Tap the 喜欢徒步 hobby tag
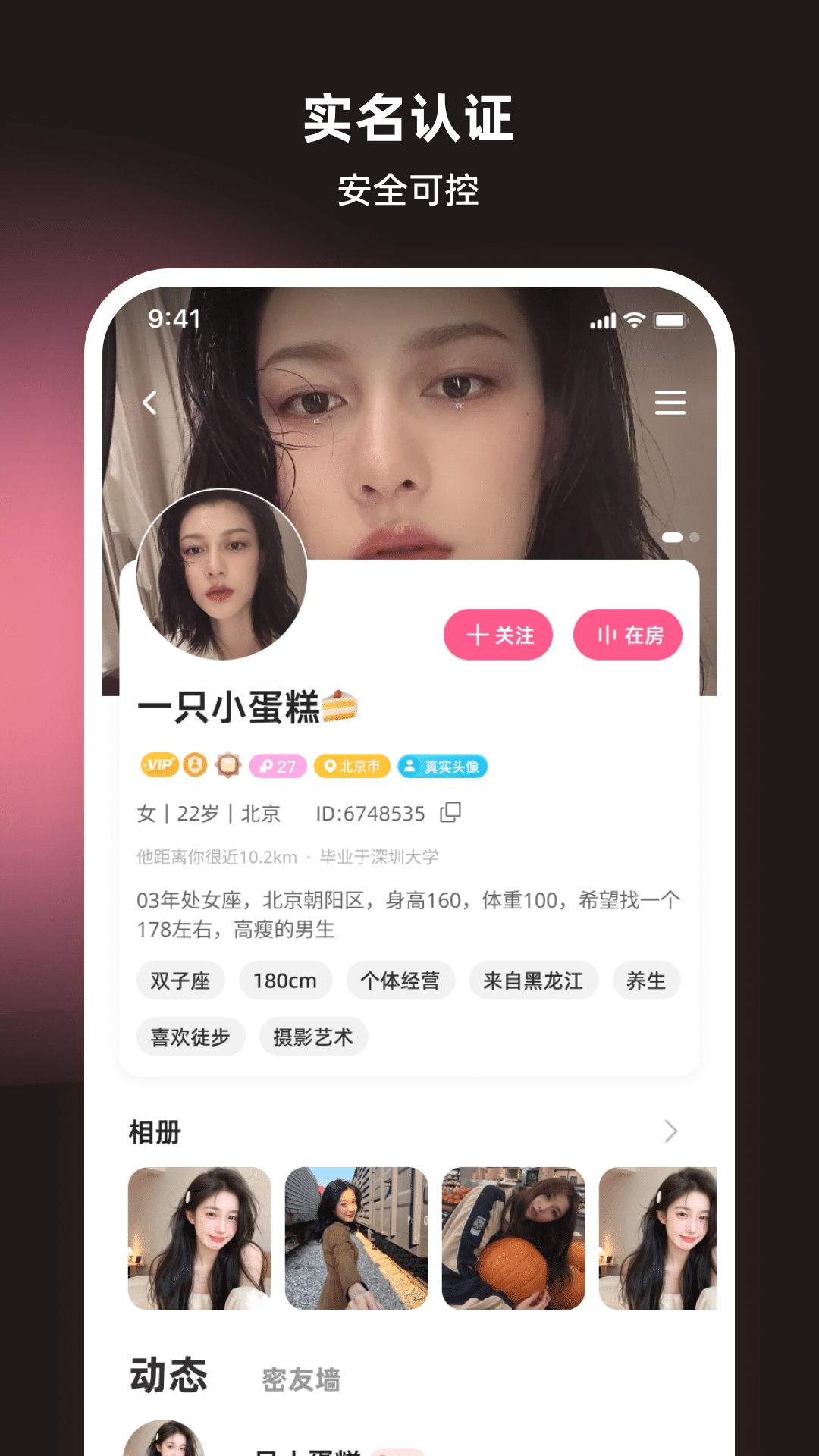 [190, 1037]
